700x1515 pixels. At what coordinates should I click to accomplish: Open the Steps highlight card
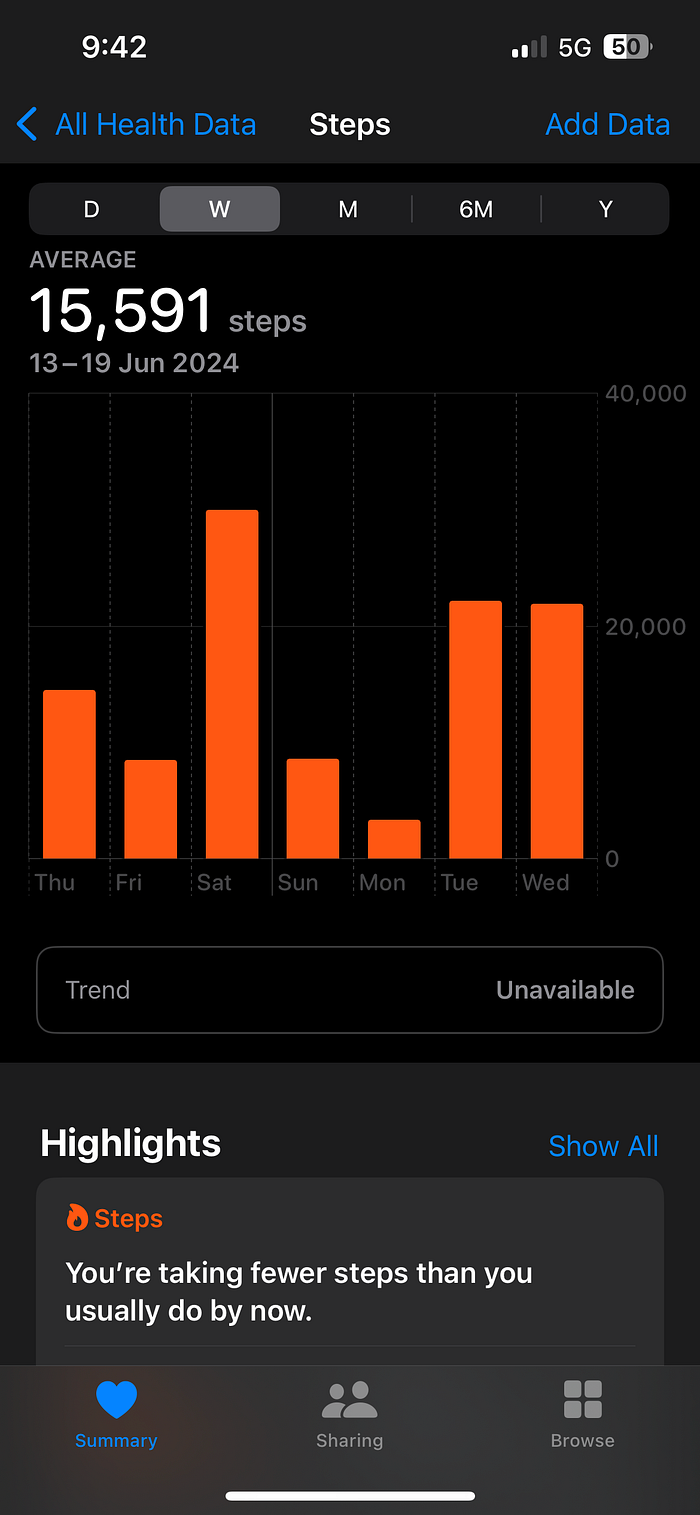pos(350,1270)
